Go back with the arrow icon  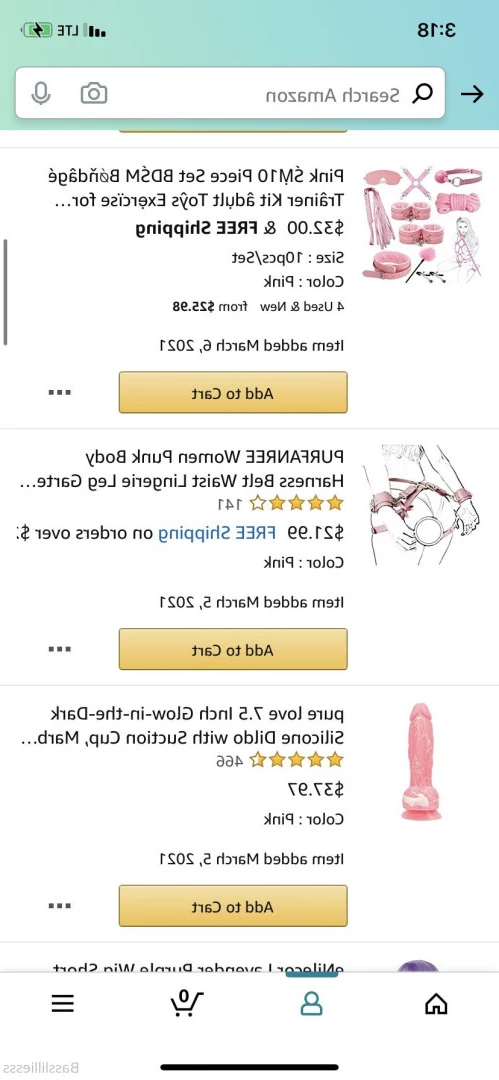(472, 94)
